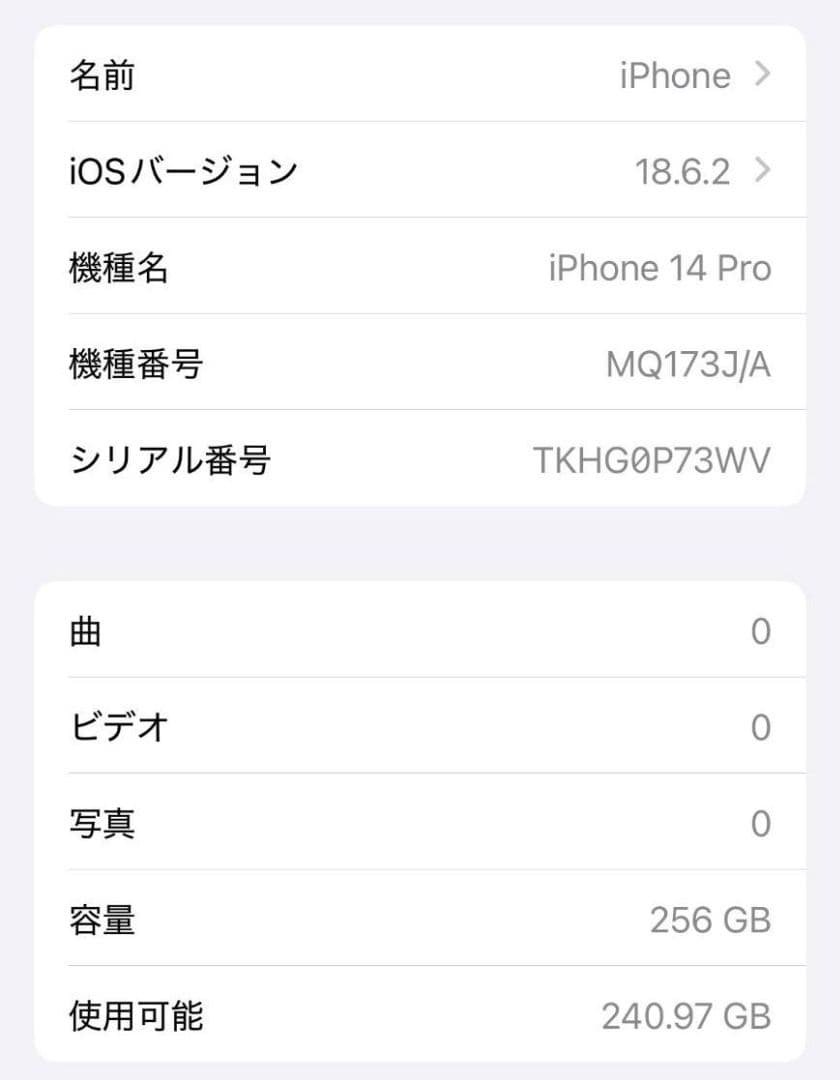Viewport: 840px width, 1080px height.
Task: Tap the chevron beside 18.6.2
Action: pyautogui.click(x=764, y=170)
